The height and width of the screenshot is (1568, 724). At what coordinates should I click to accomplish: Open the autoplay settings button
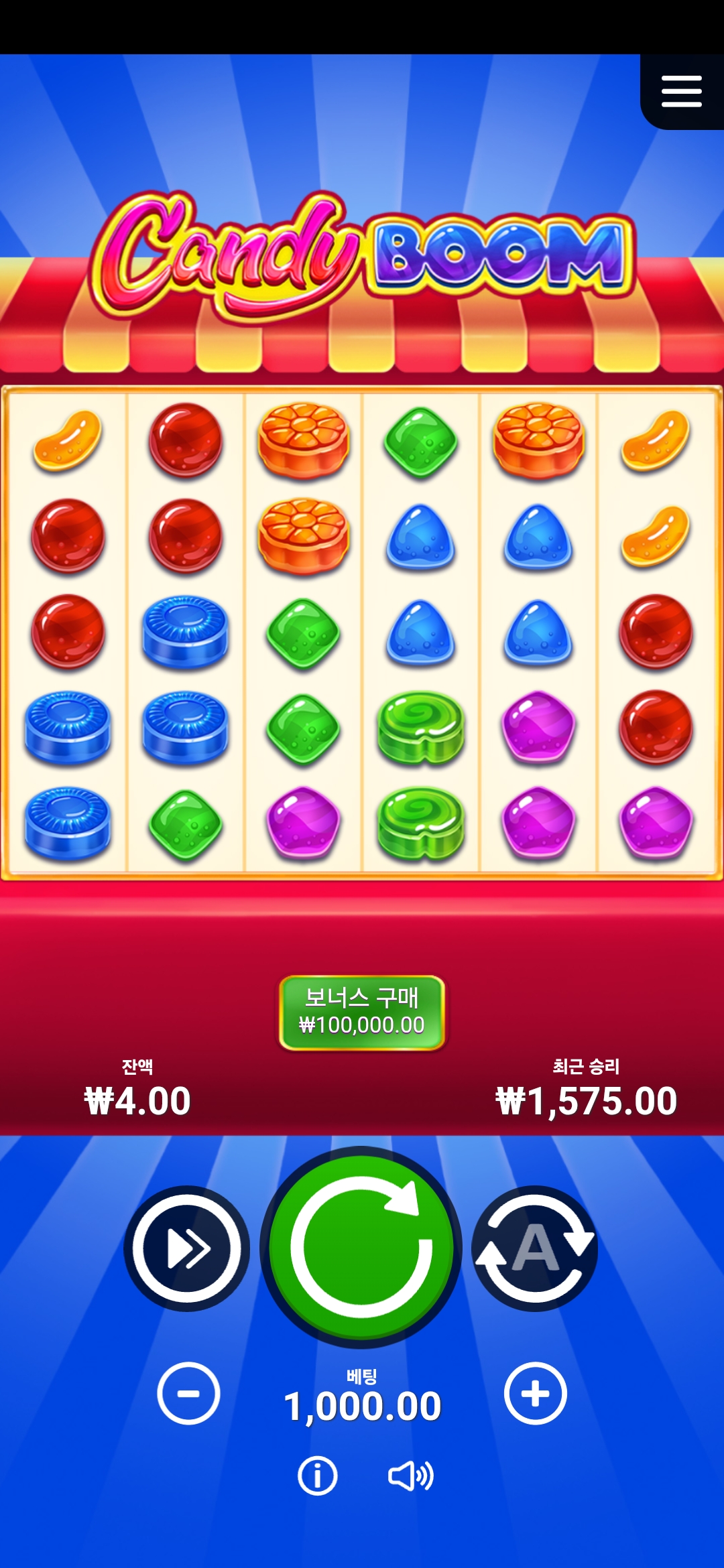click(535, 1248)
